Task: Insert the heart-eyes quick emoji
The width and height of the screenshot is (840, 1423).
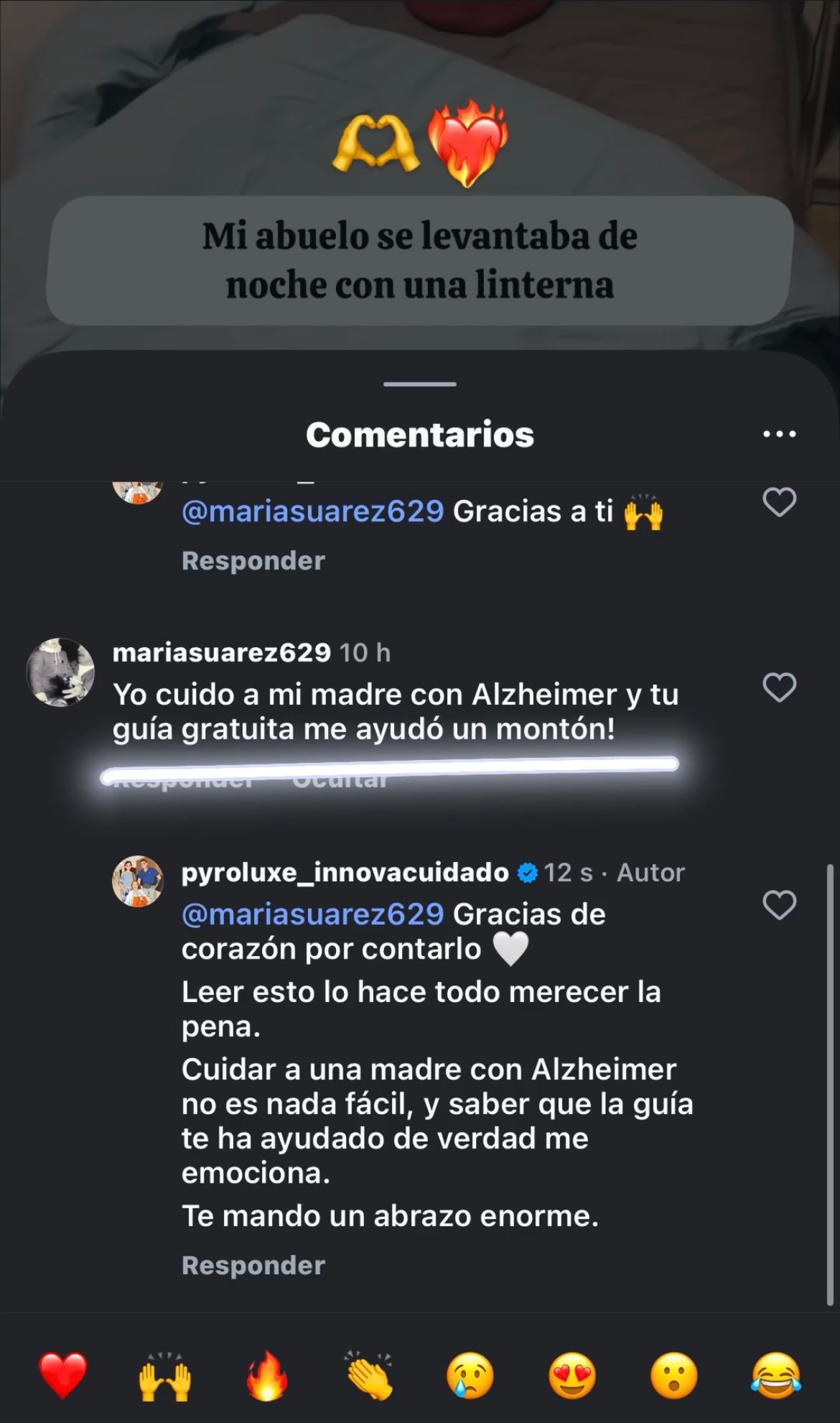Action: [572, 1375]
